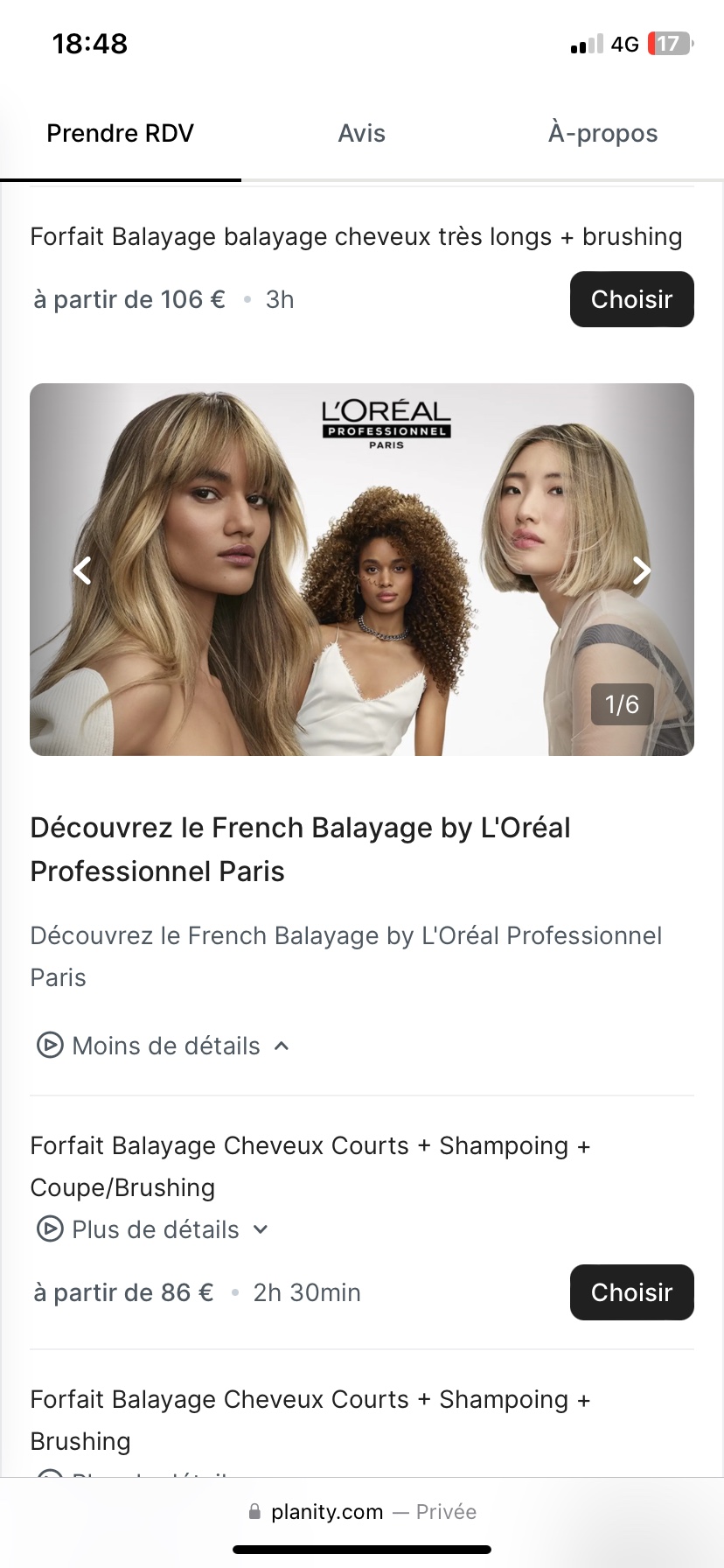Select the Prendre RDV tab
This screenshot has width=724, height=1568.
(x=121, y=134)
